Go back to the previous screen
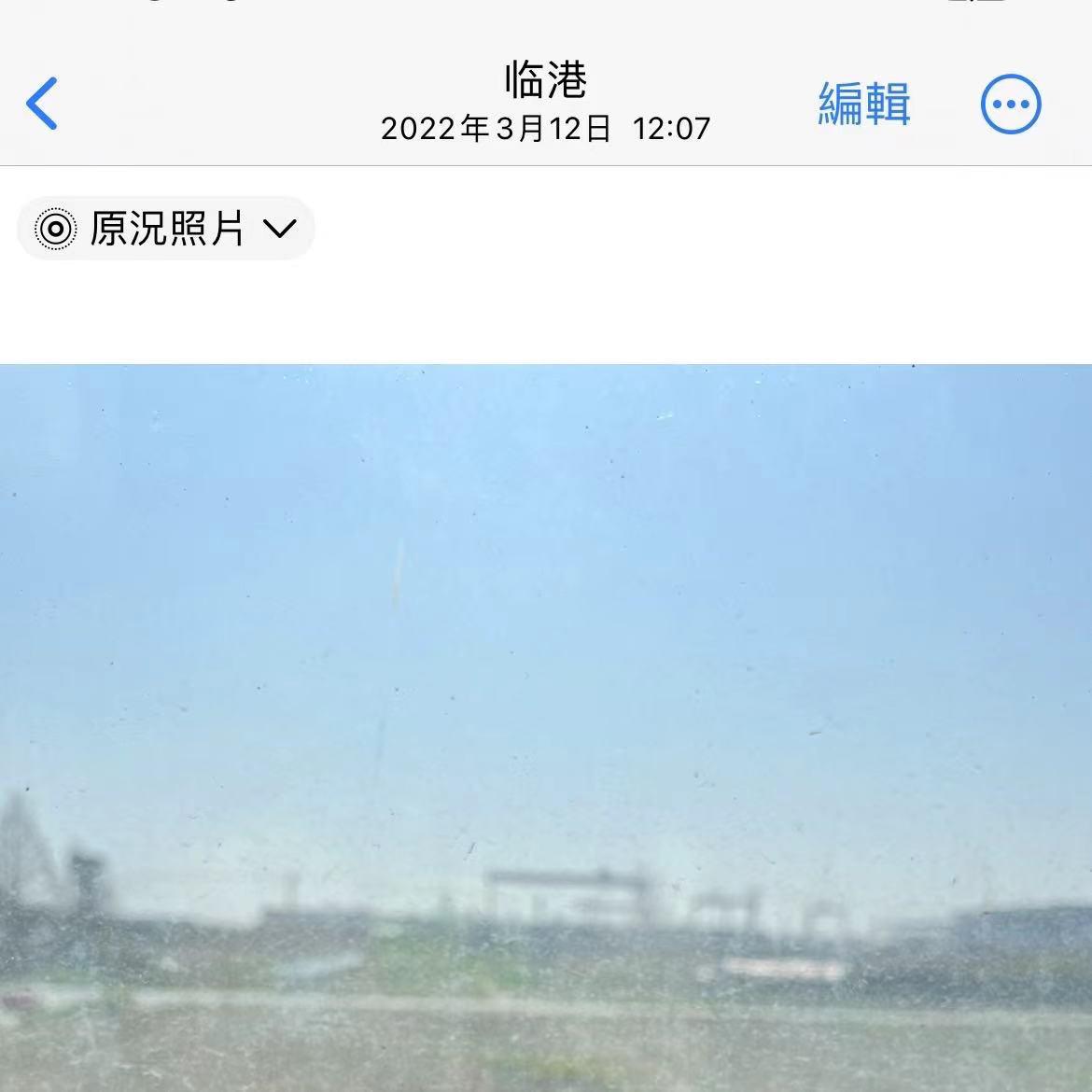The width and height of the screenshot is (1092, 1092). (x=42, y=103)
